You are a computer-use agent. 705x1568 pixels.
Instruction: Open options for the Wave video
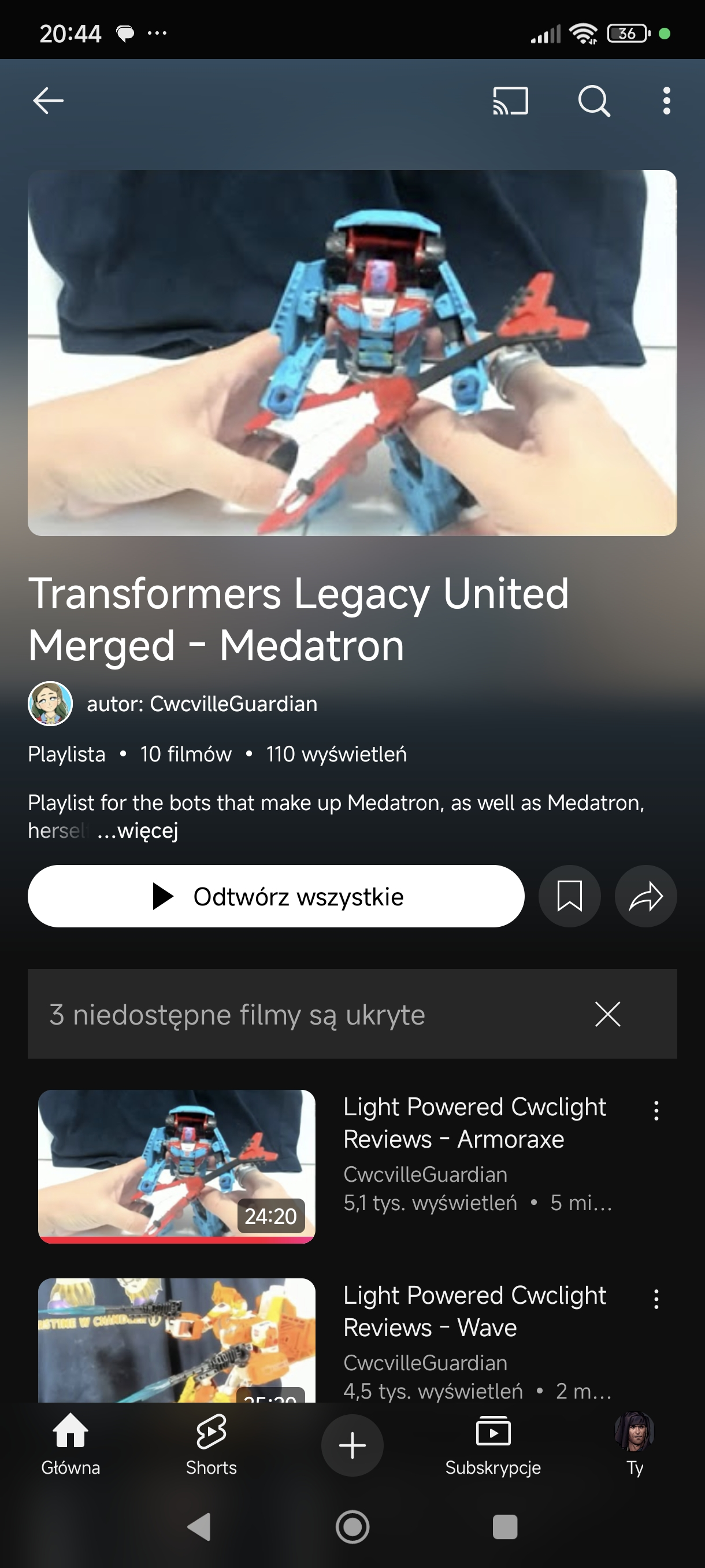click(656, 1300)
